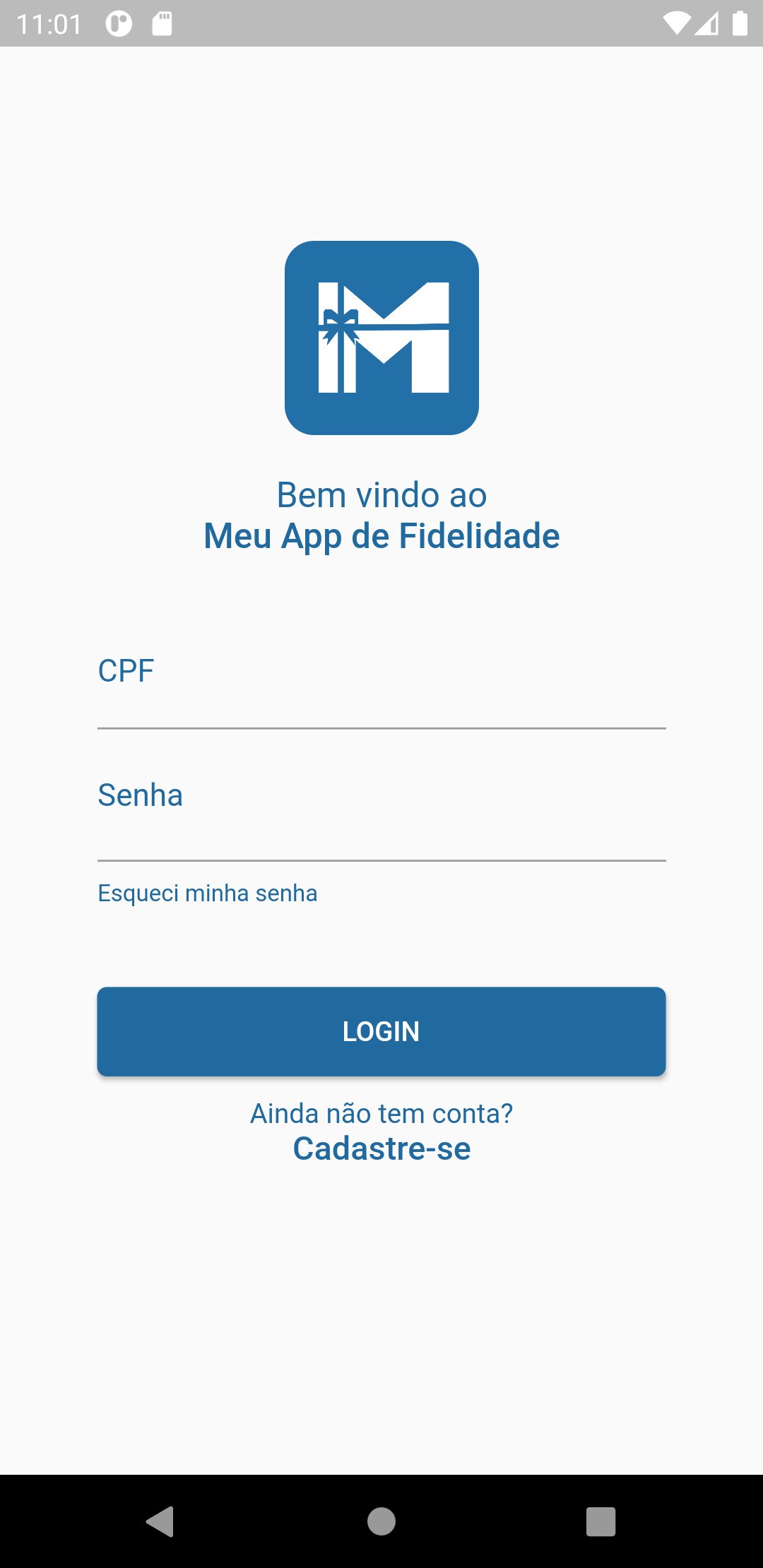This screenshot has width=763, height=1568.
Task: Select the Esqueci minha senha link
Action: coord(207,892)
